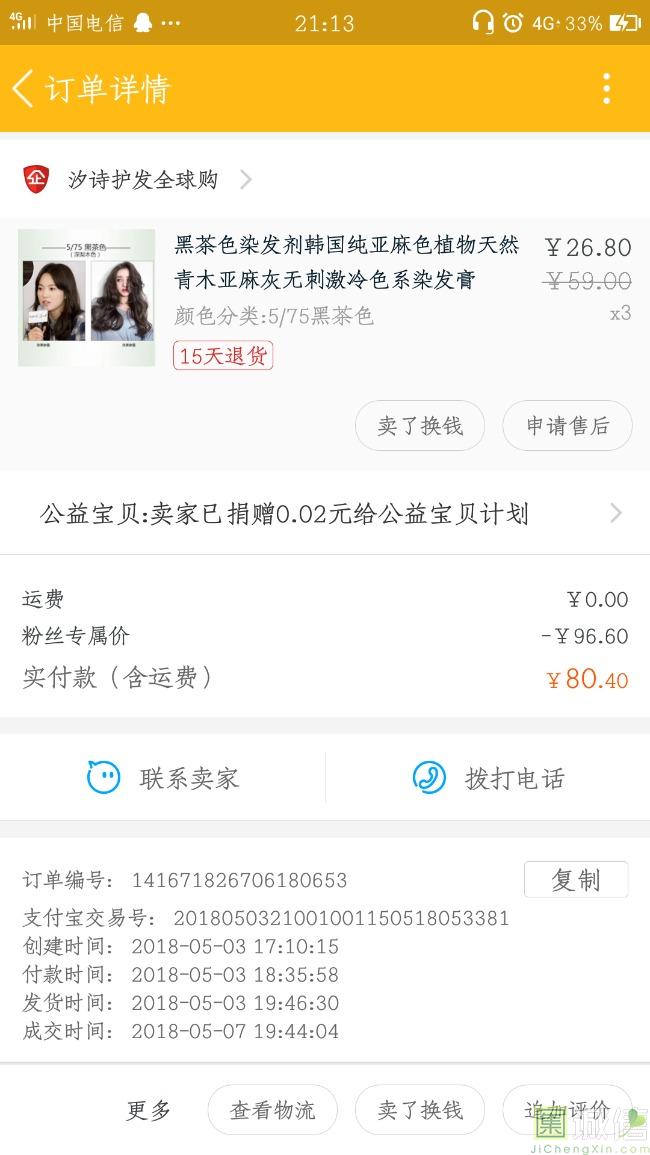Tap 卖了换钱 beside the 申请售后 button
This screenshot has width=650, height=1155.
click(x=420, y=426)
